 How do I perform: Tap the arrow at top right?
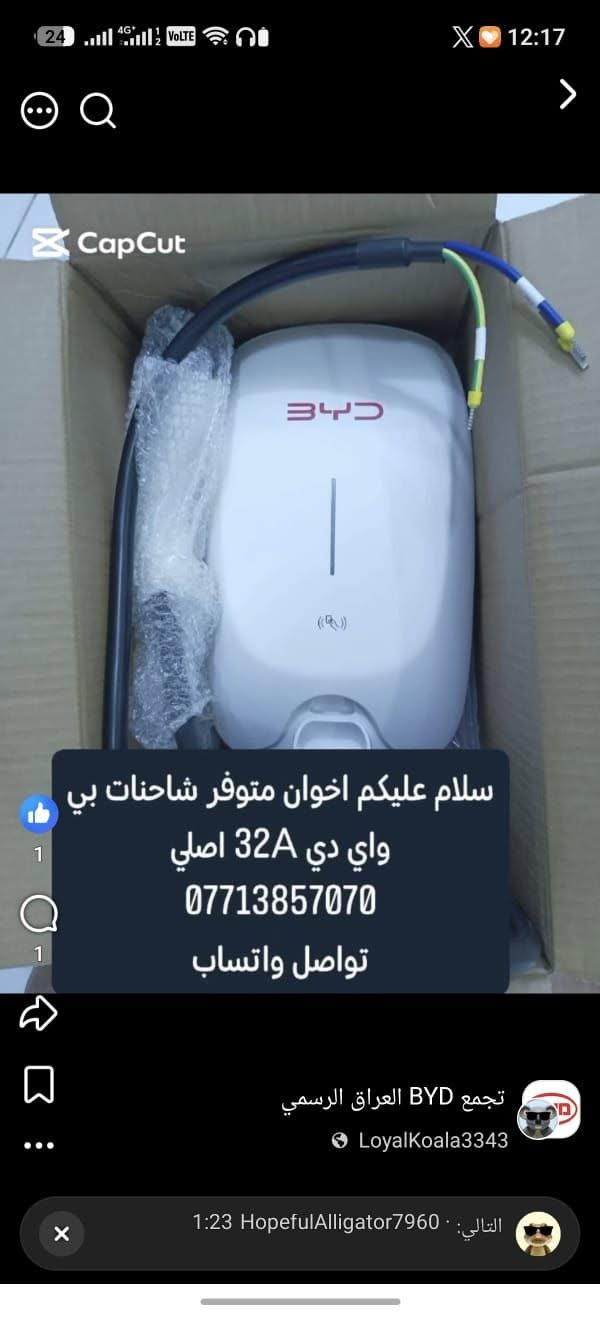567,94
